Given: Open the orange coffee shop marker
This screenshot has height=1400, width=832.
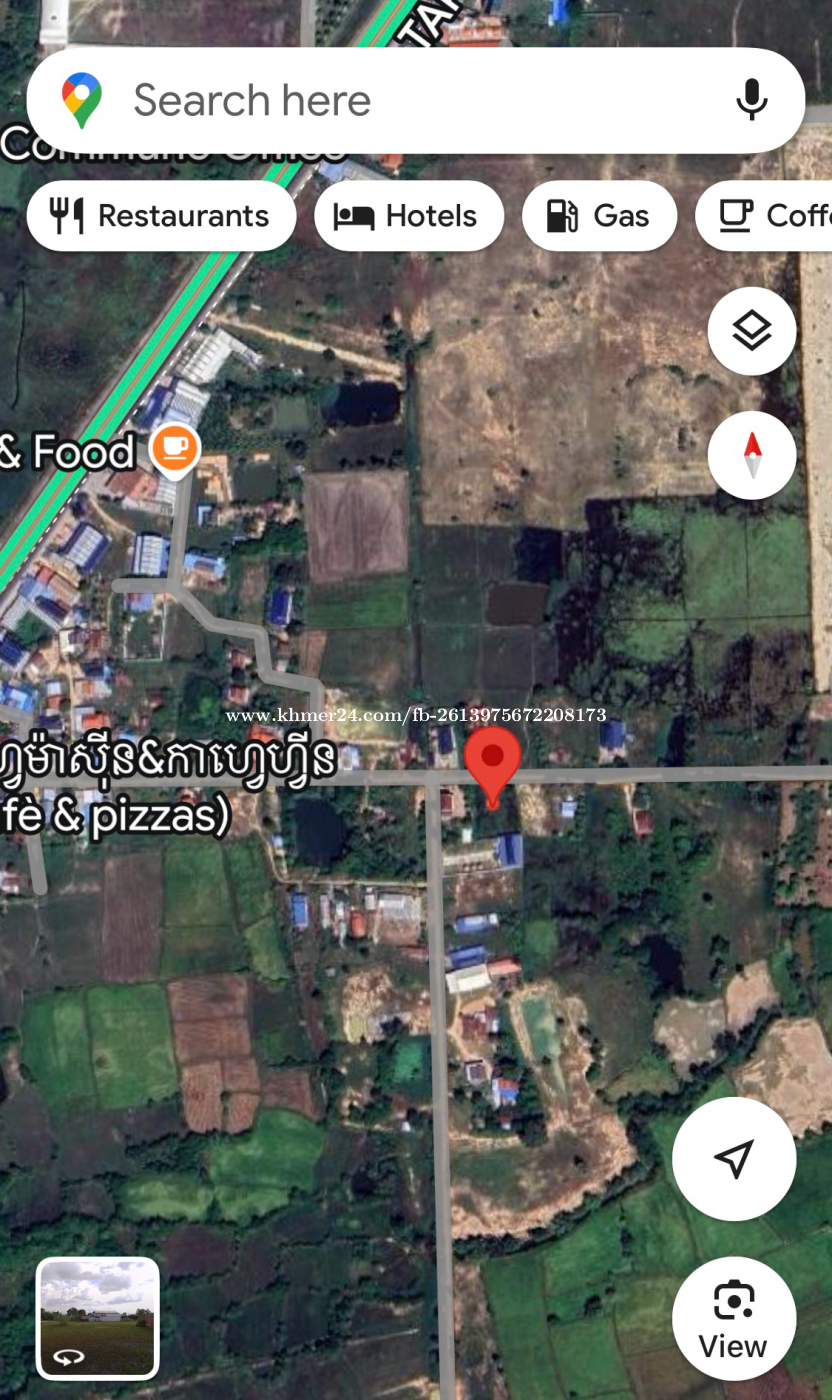Looking at the screenshot, I should point(174,447).
